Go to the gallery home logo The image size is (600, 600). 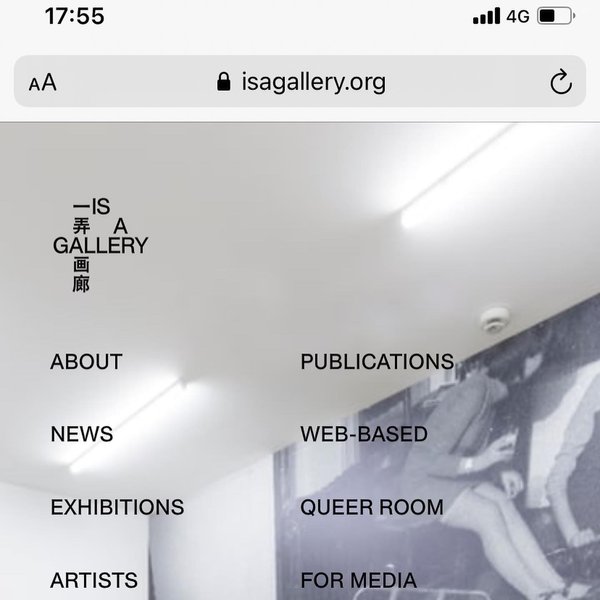pyautogui.click(x=100, y=245)
